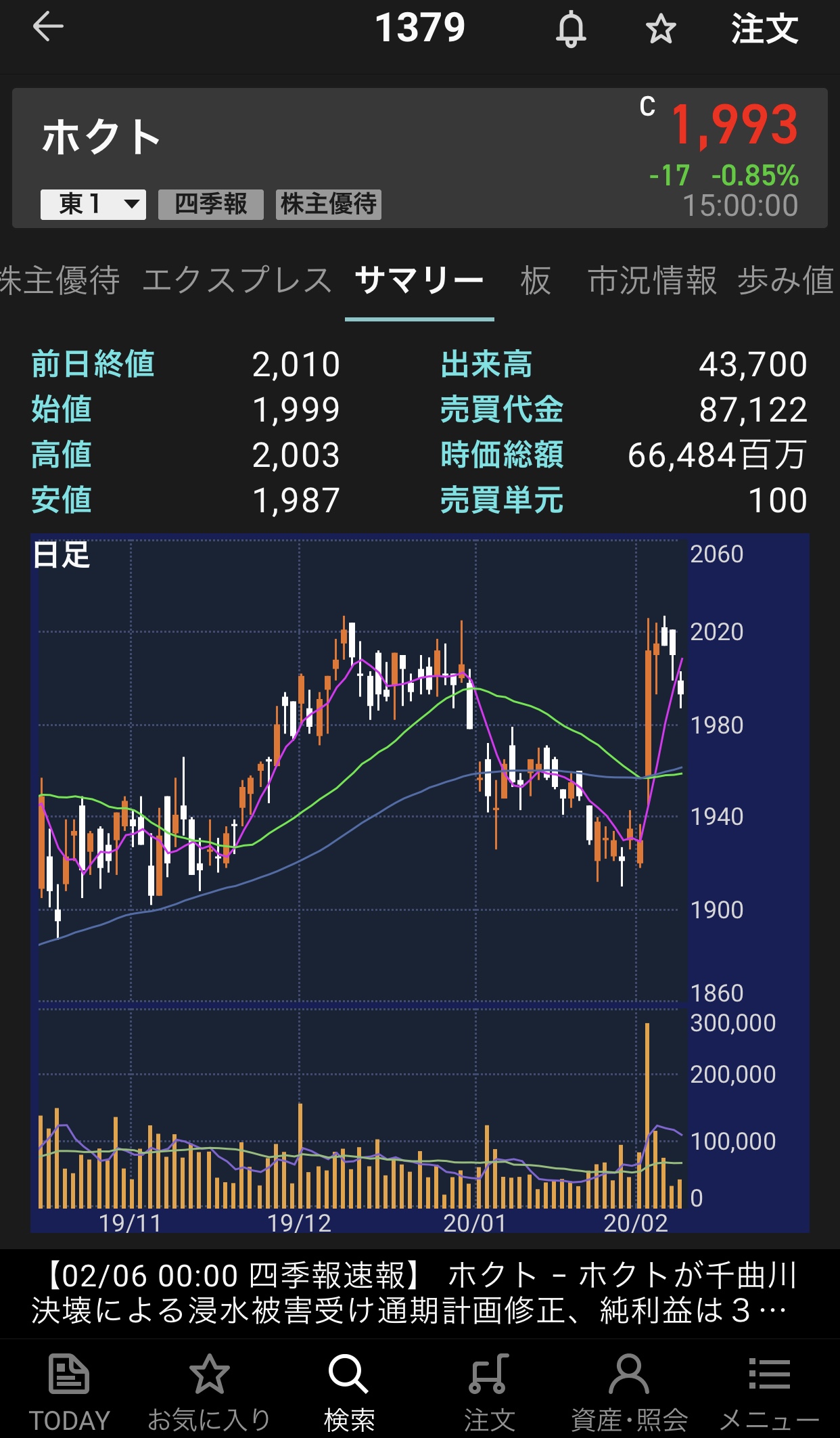The height and width of the screenshot is (1438, 840).
Task: Open the price alert bell
Action: click(571, 29)
